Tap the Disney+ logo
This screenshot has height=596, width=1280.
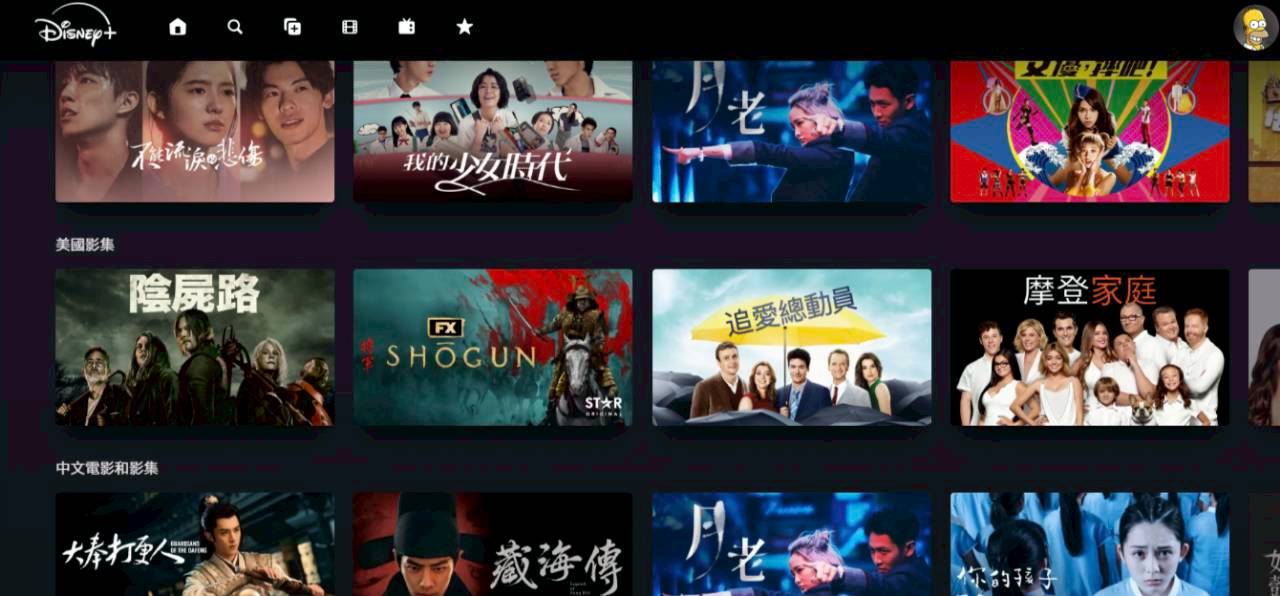click(x=75, y=29)
